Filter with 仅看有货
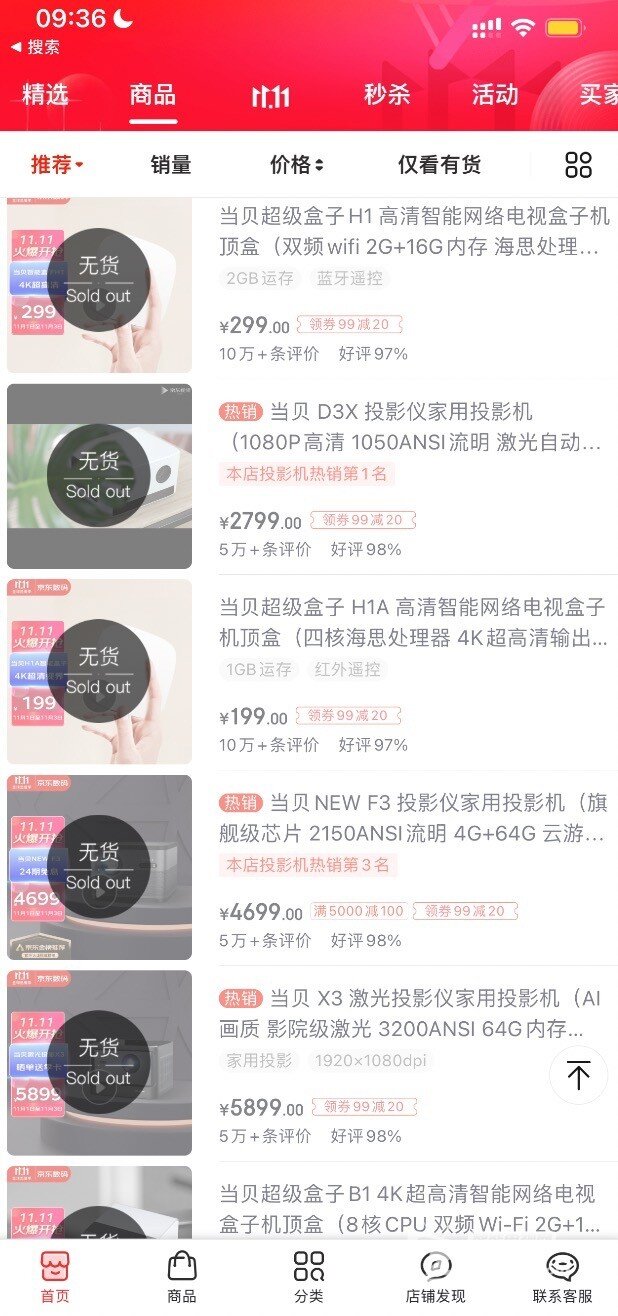This screenshot has width=618, height=1316. 439,165
